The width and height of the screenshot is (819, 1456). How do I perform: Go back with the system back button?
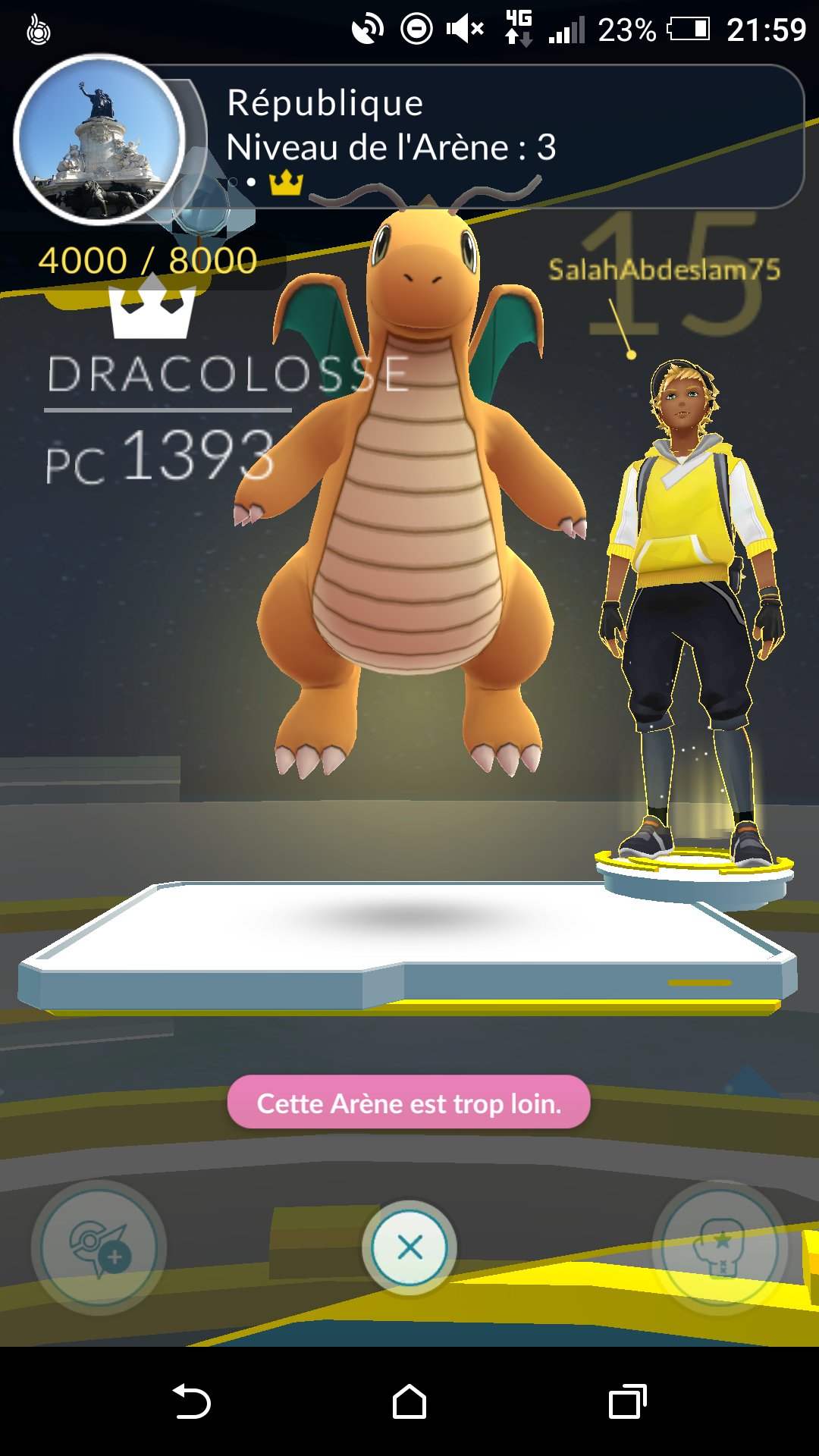(192, 1401)
